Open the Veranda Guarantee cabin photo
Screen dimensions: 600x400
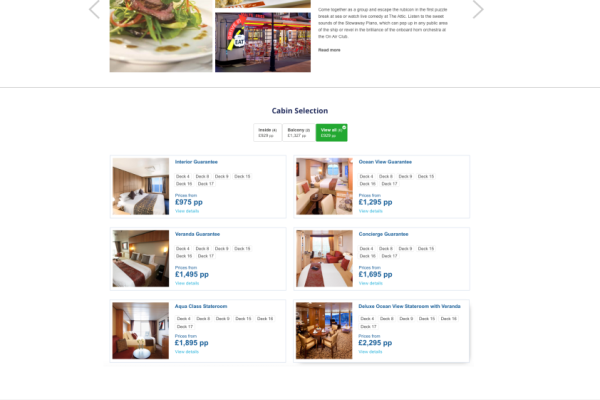point(141,258)
